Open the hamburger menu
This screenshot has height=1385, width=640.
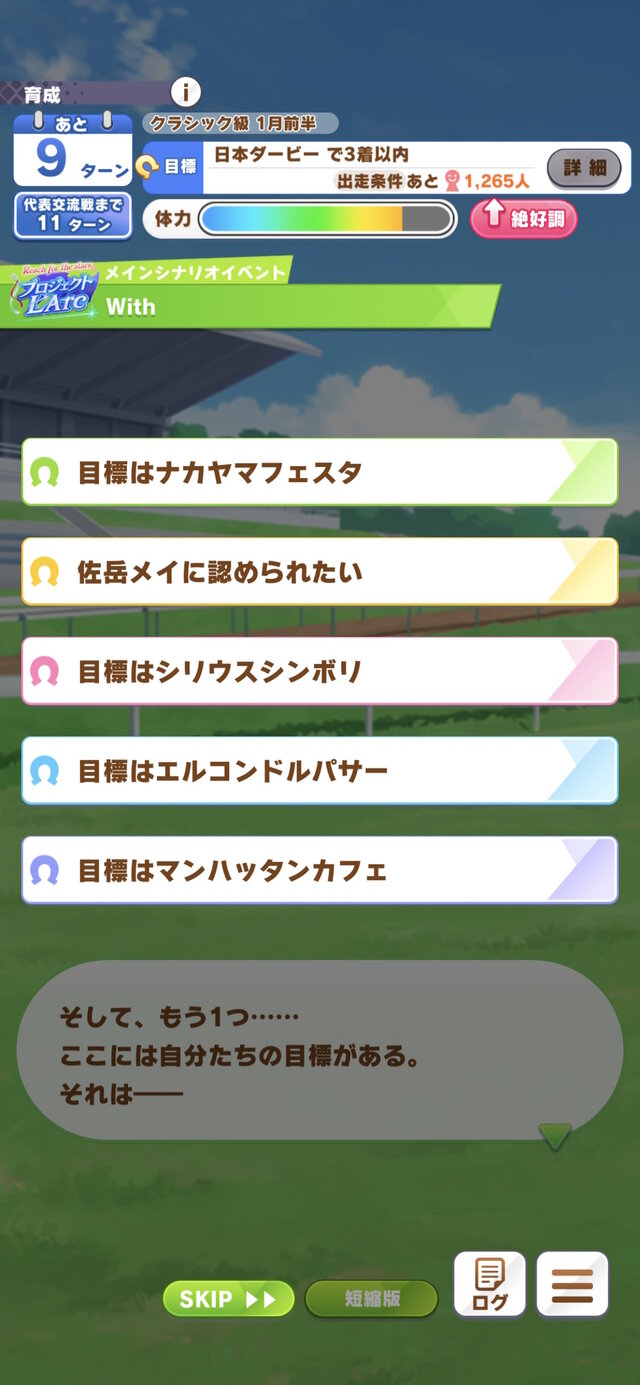tap(572, 1284)
